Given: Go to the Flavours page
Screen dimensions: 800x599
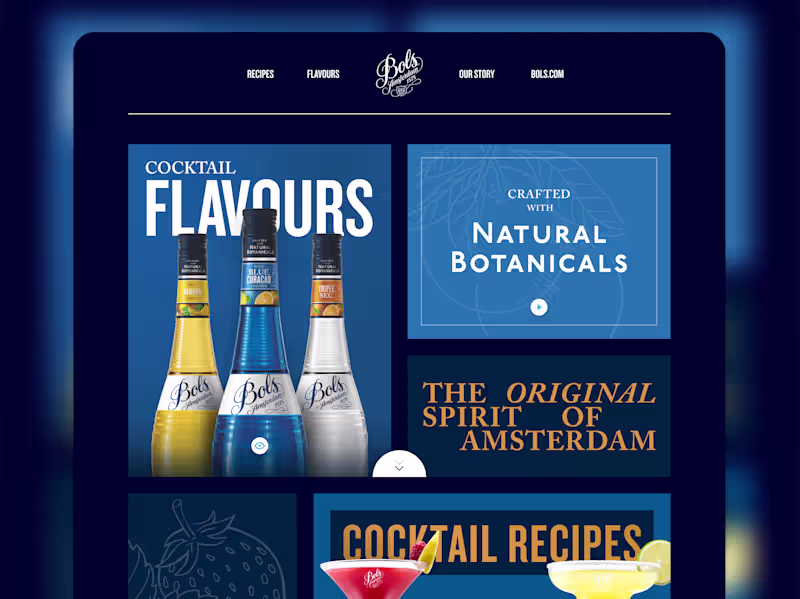Looking at the screenshot, I should point(323,74).
